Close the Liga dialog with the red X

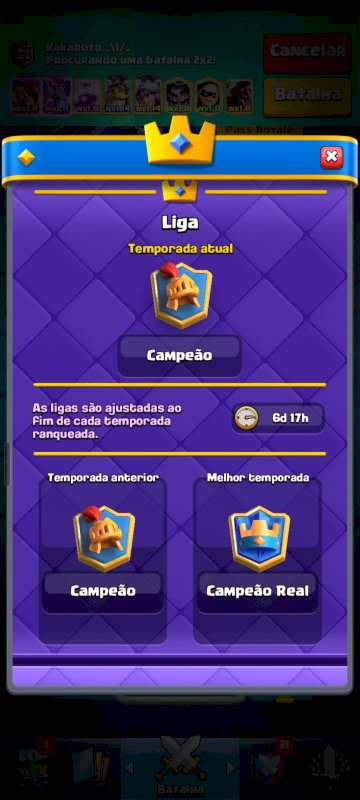[331, 157]
